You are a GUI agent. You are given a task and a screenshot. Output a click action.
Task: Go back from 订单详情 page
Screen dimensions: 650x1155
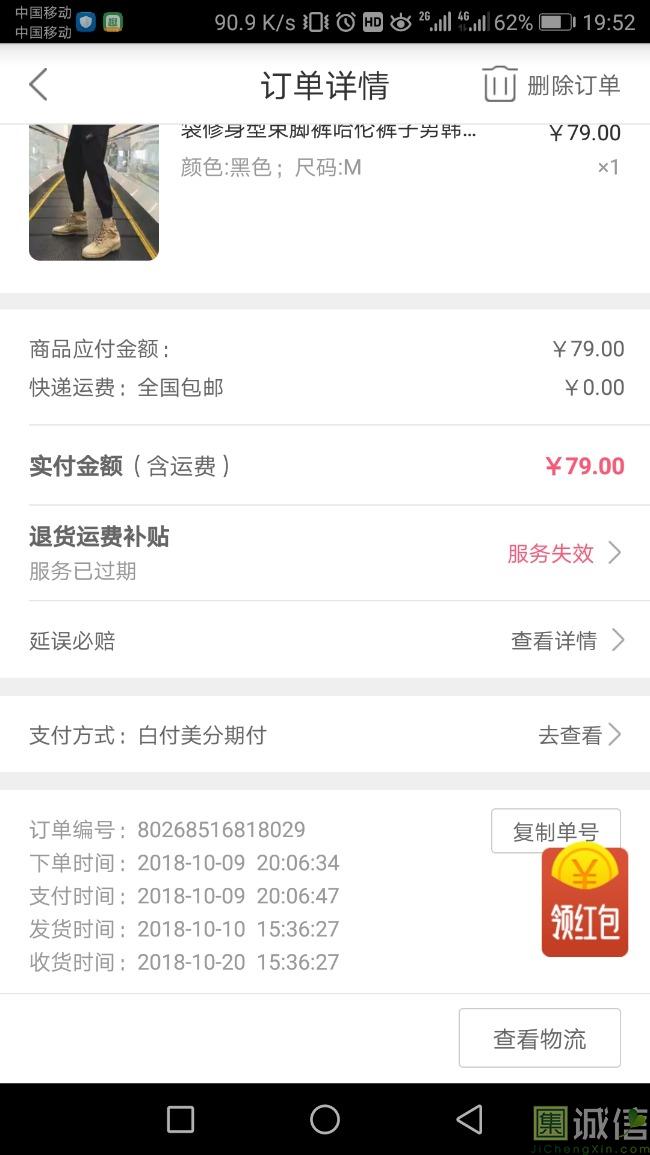pyautogui.click(x=38, y=85)
